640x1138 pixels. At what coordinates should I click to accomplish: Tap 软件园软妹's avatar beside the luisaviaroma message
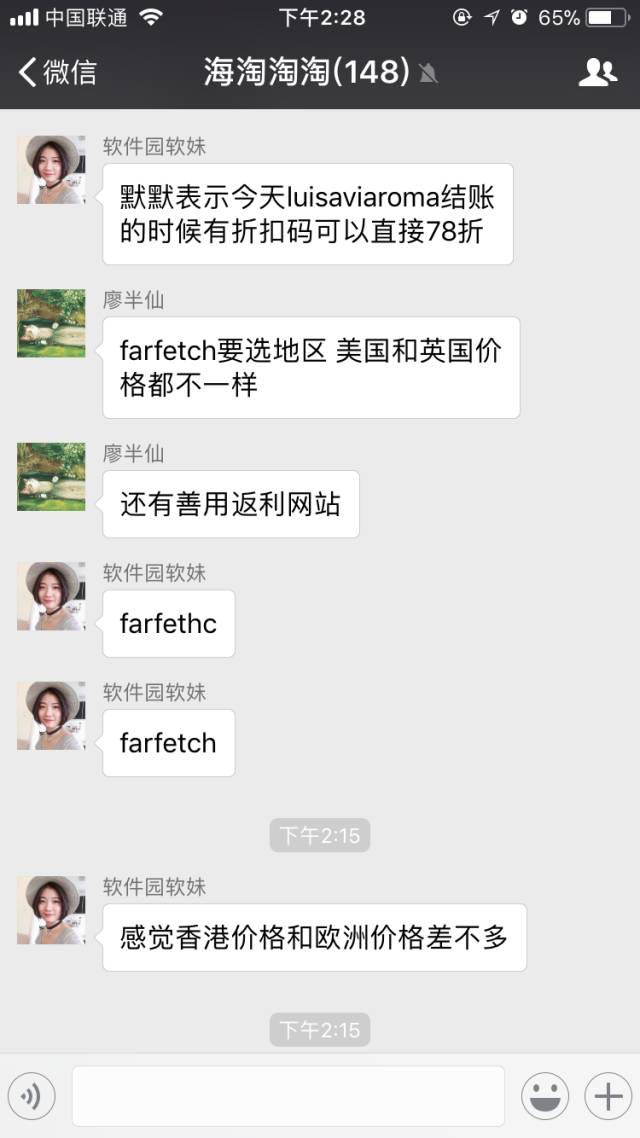coord(51,170)
